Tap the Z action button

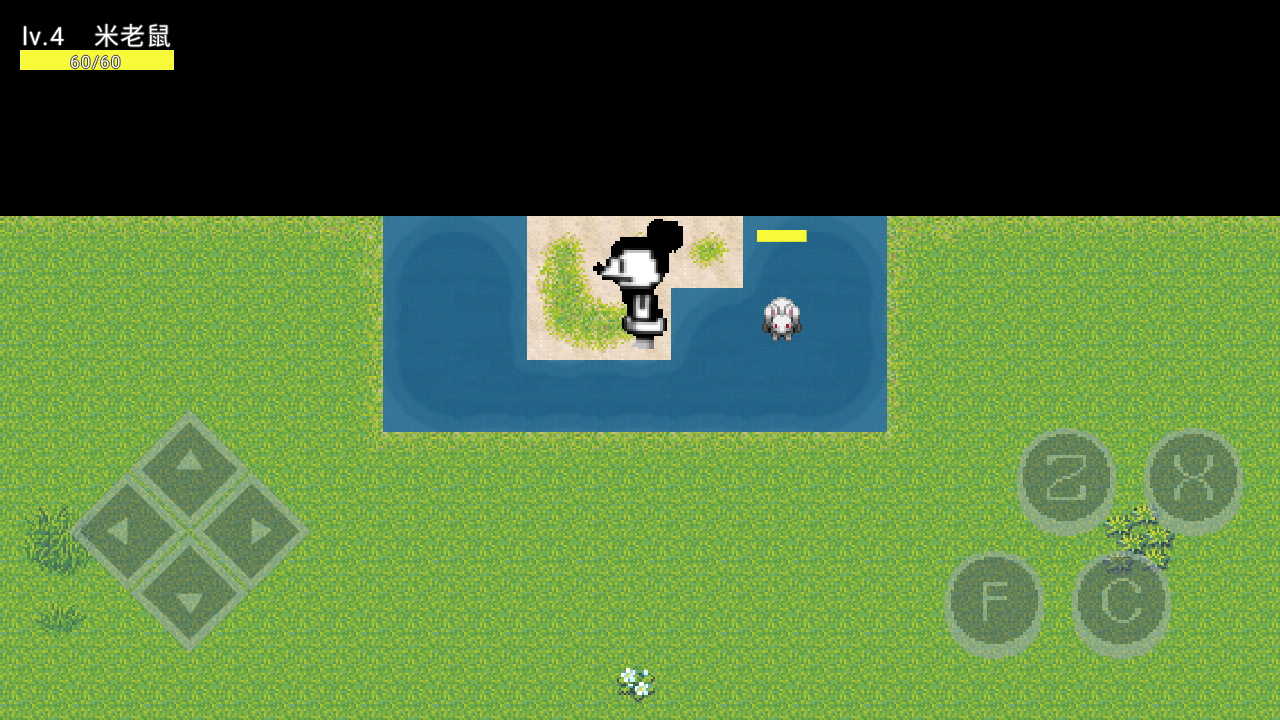[1066, 481]
